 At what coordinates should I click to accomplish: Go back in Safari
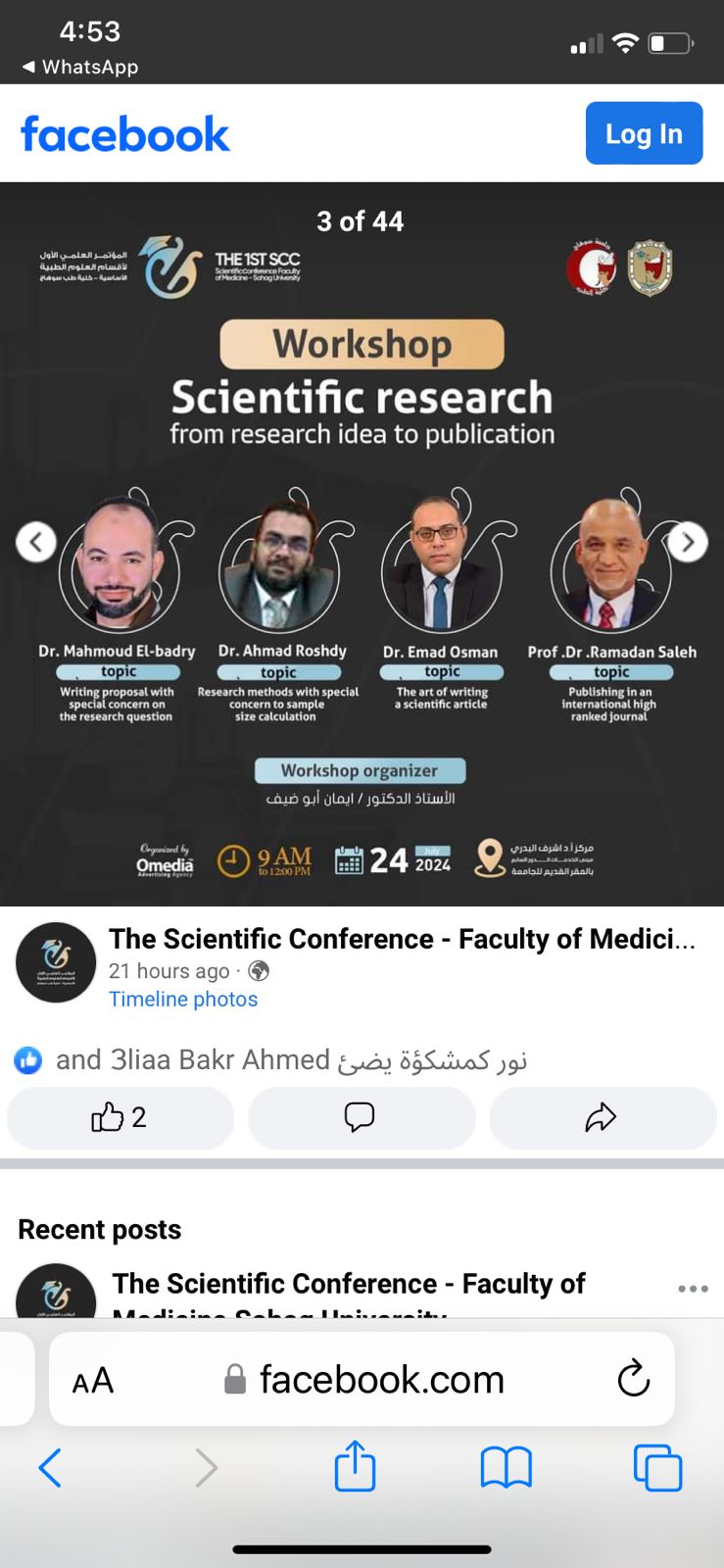pos(50,1467)
